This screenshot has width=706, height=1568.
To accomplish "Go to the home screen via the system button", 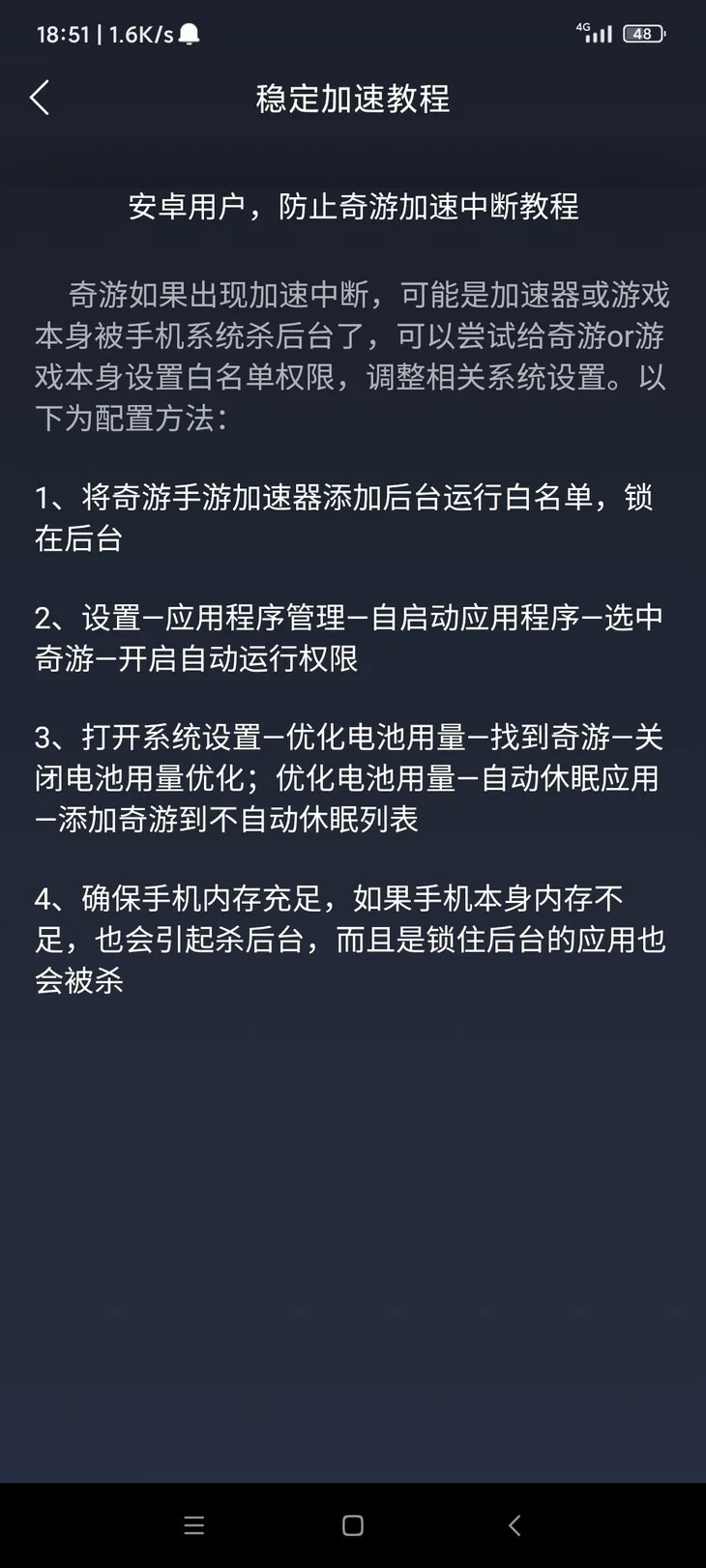I will pos(353,1525).
